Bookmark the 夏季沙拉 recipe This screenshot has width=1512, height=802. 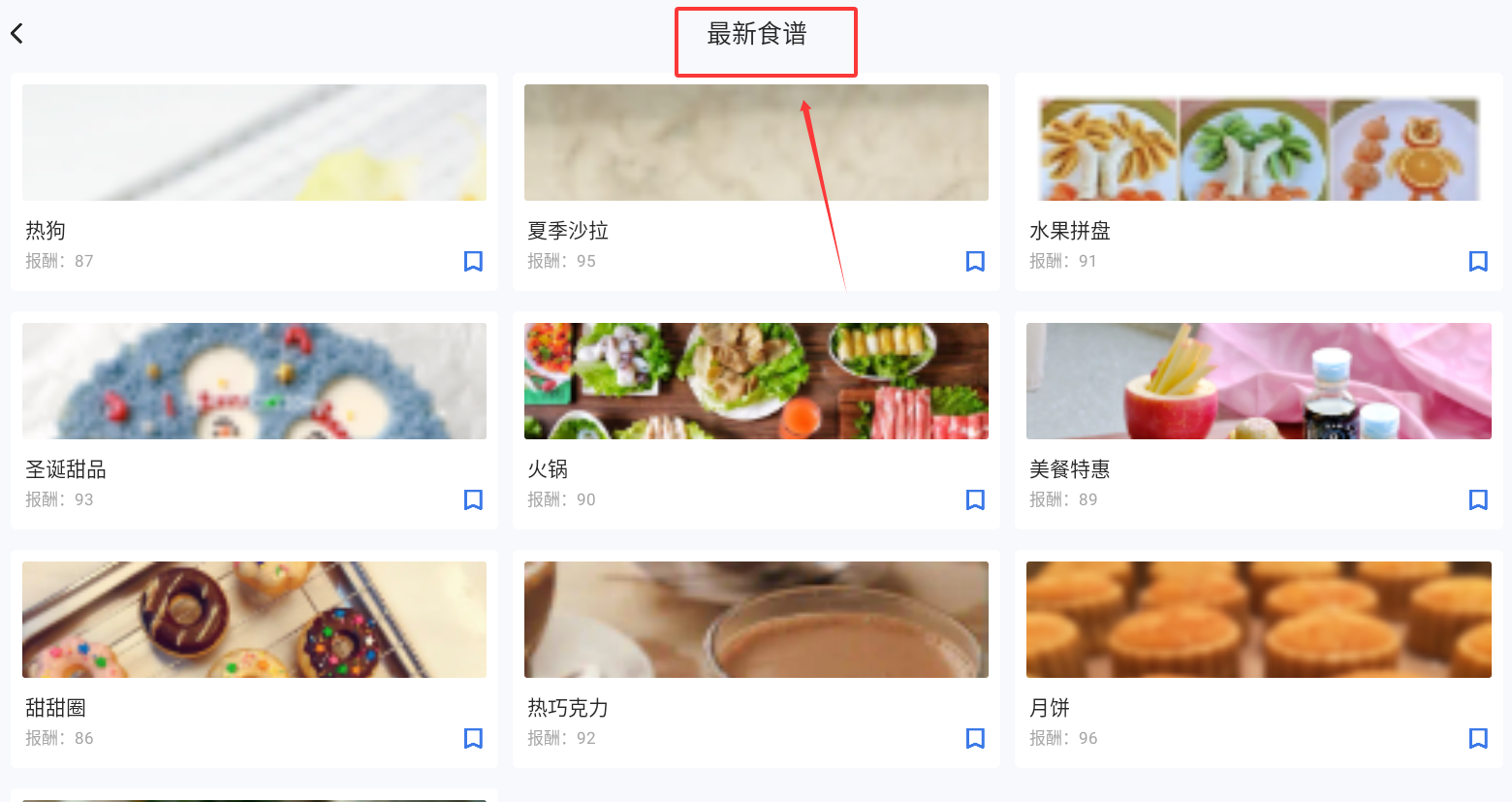click(x=975, y=261)
